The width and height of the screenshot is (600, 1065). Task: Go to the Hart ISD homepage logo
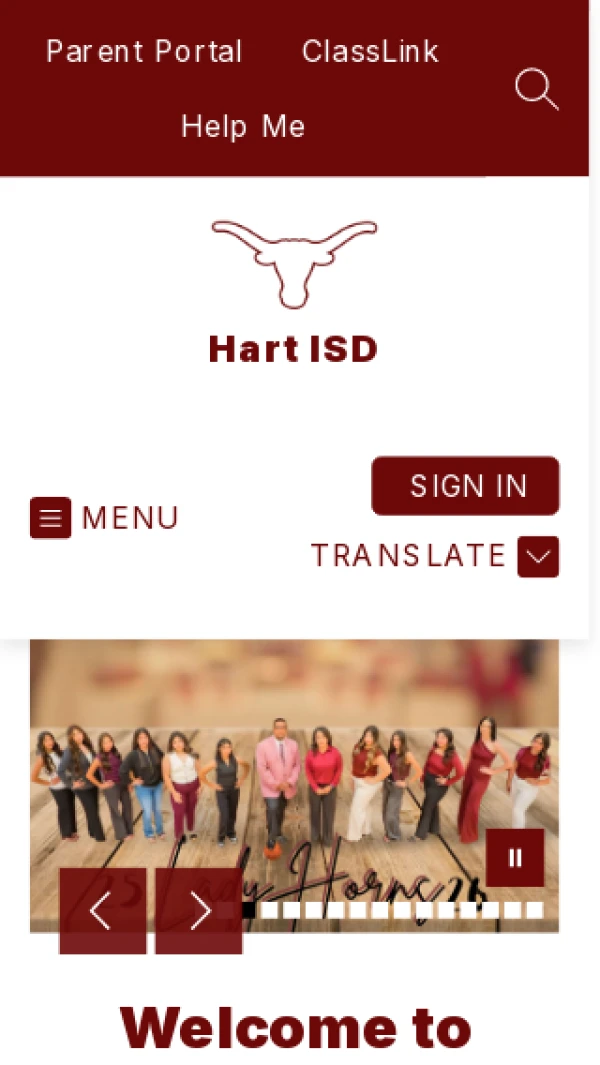click(294, 290)
